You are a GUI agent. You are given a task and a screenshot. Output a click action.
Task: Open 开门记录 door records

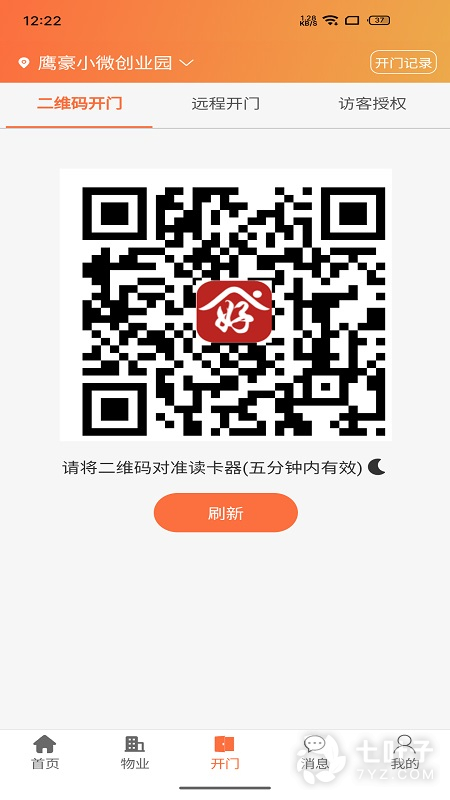pos(403,63)
